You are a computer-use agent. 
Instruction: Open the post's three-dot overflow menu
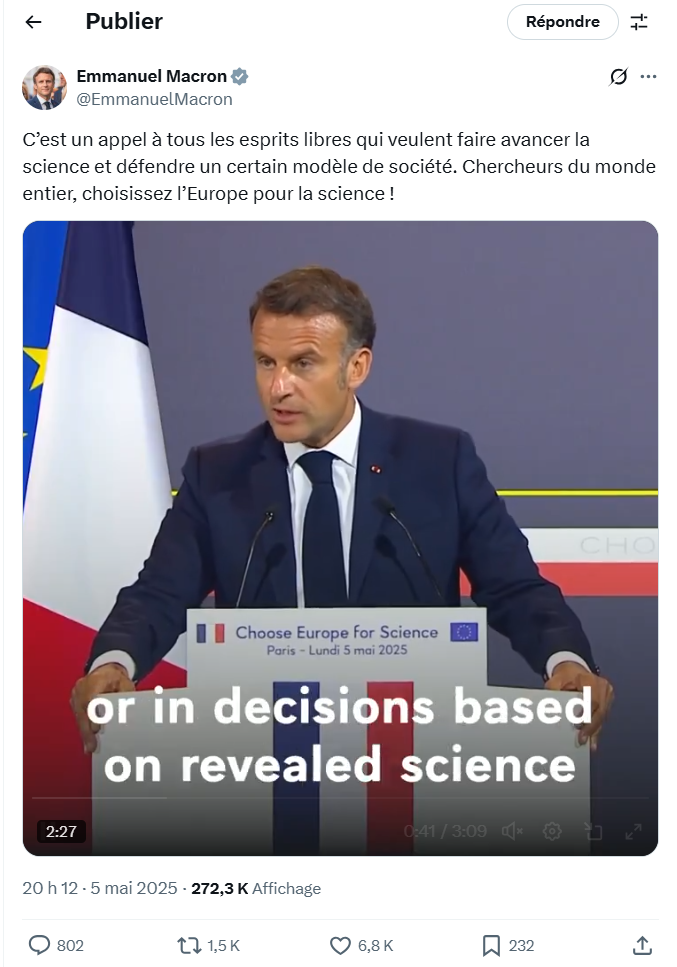pyautogui.click(x=648, y=77)
